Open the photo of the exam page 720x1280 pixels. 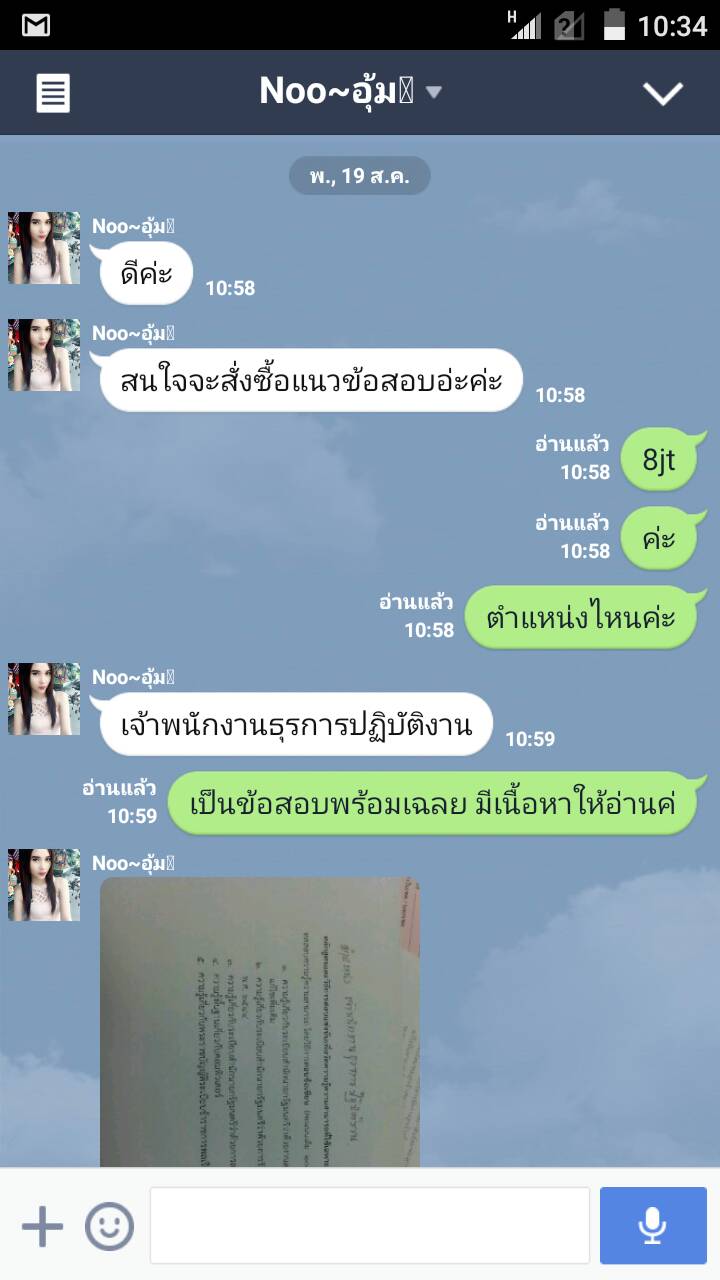pyautogui.click(x=260, y=1020)
